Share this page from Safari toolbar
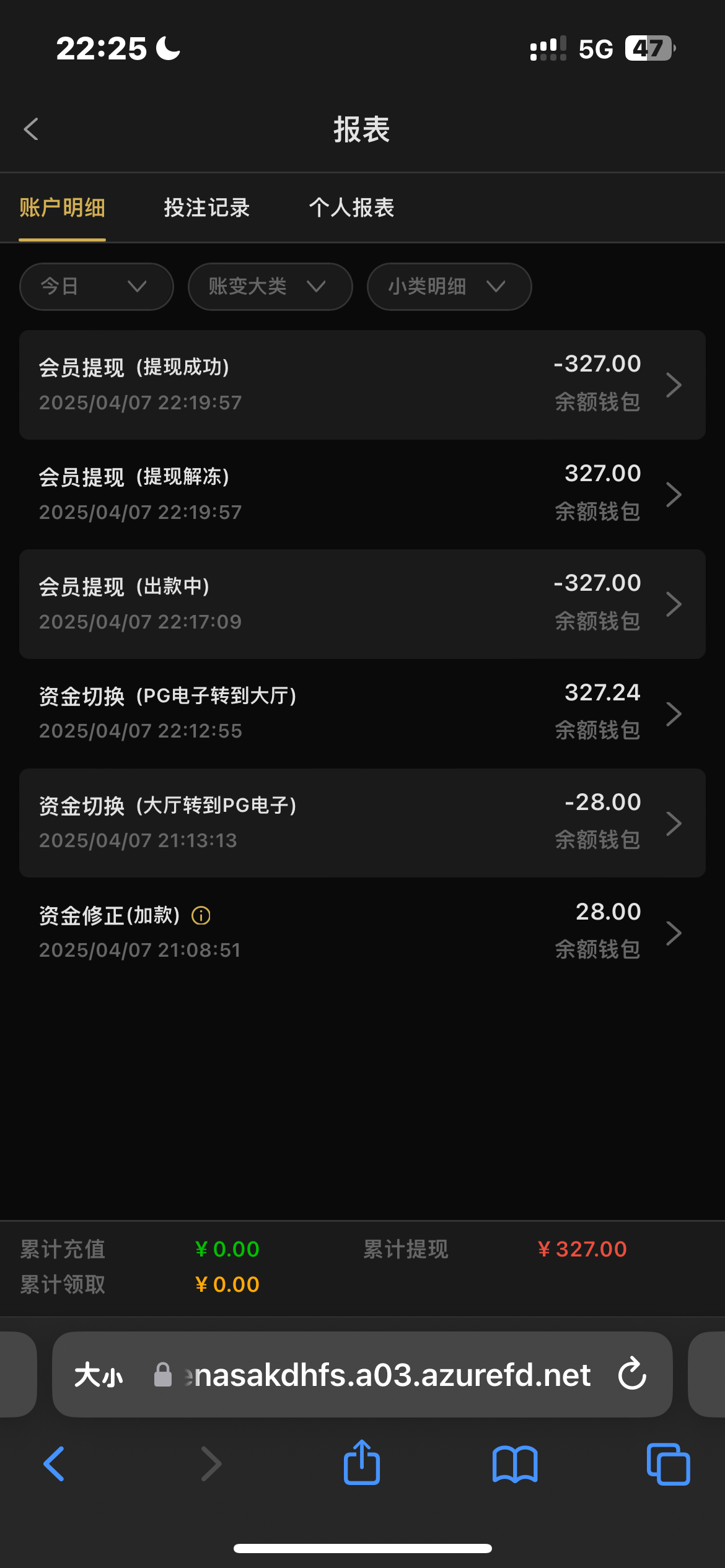 click(x=362, y=1463)
